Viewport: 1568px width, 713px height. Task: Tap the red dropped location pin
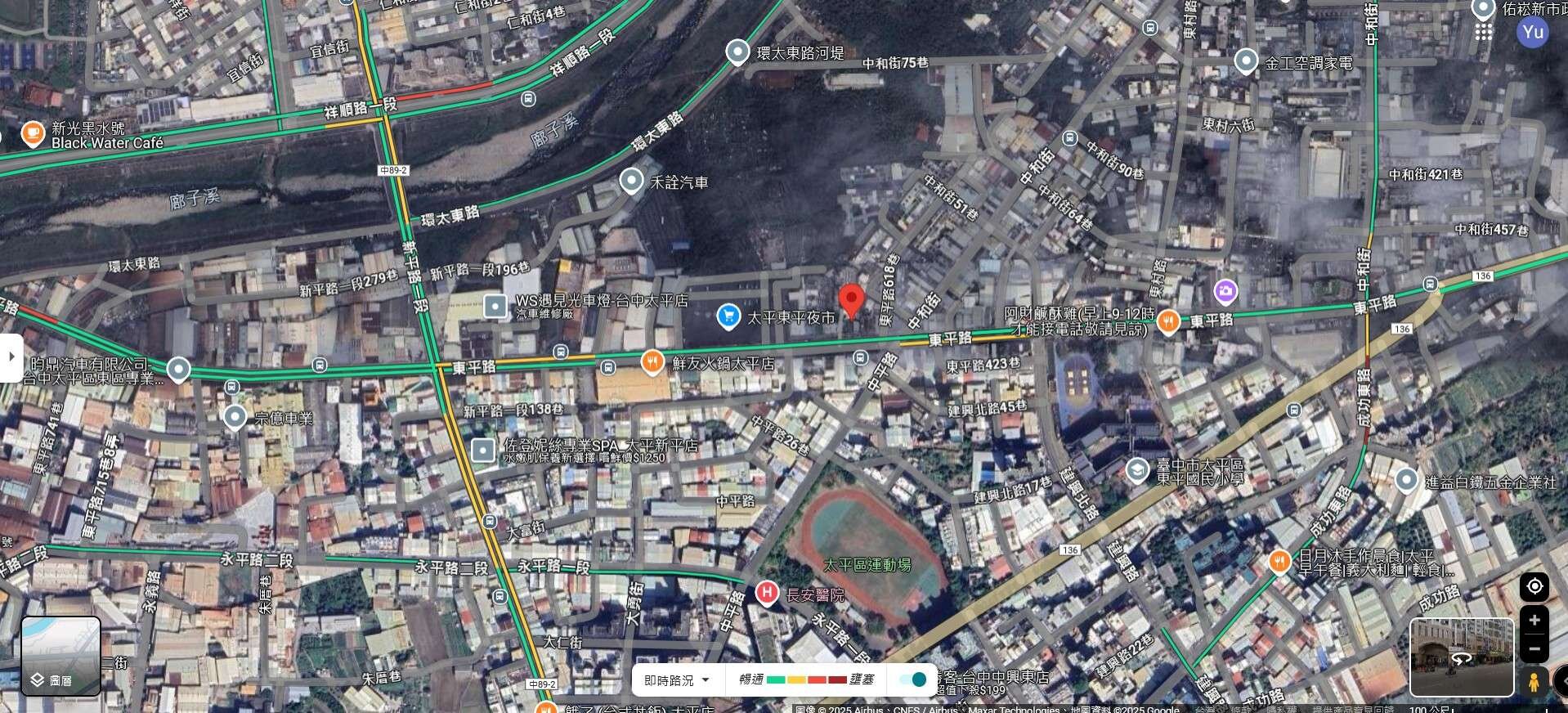coord(851,300)
